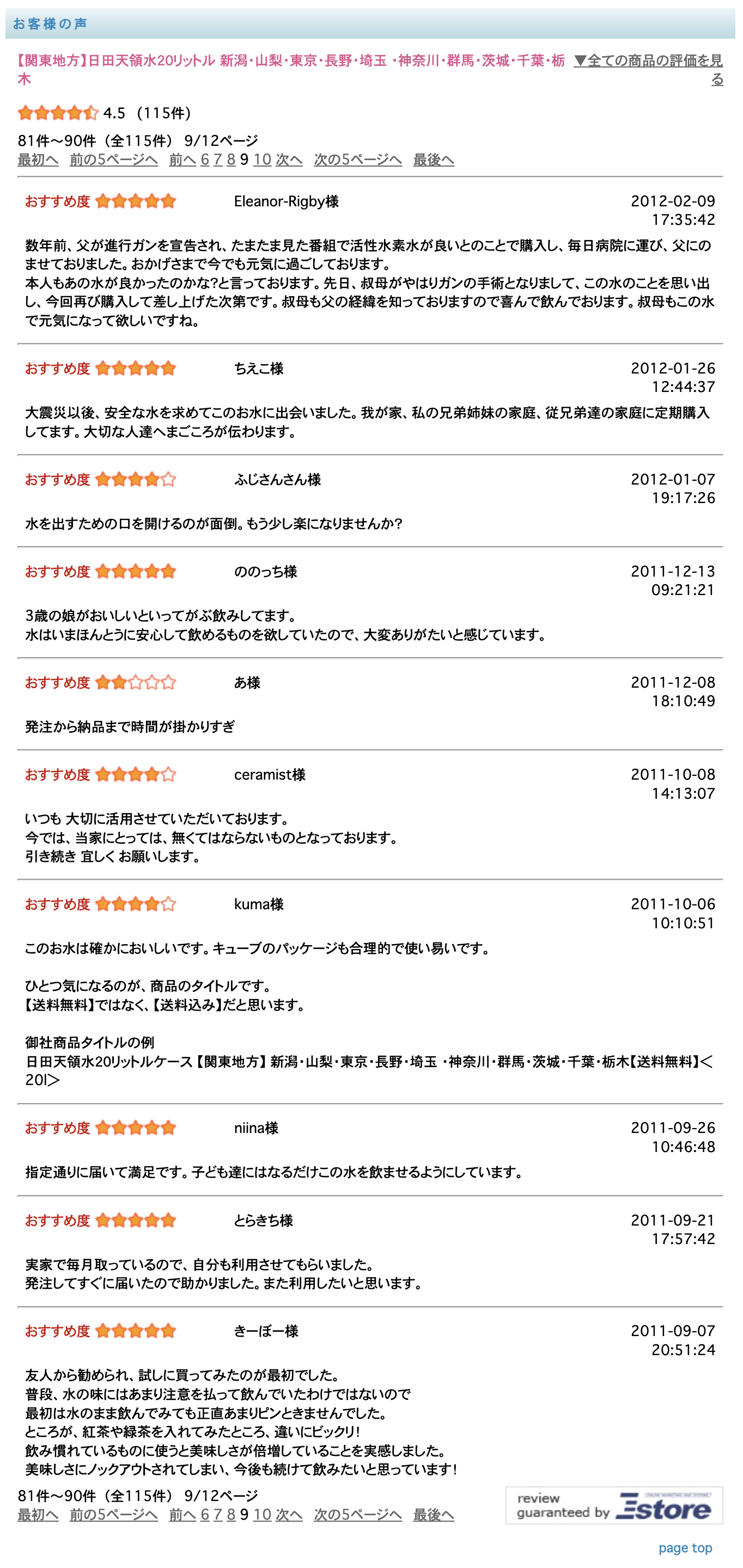Tap the bottom 前の5ページへ link
743x1568 pixels.
[114, 1515]
